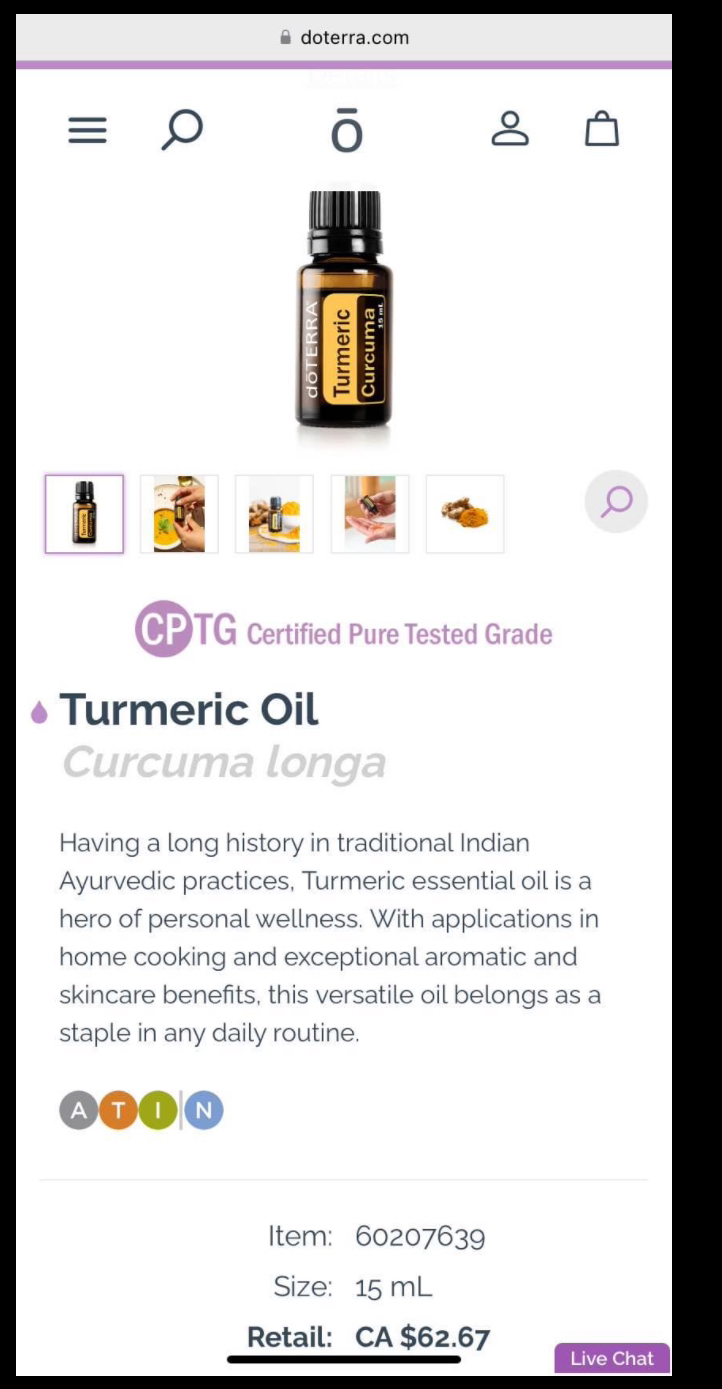Tap the doterra.com address bar
Image resolution: width=722 pixels, height=1389 pixels.
344,38
